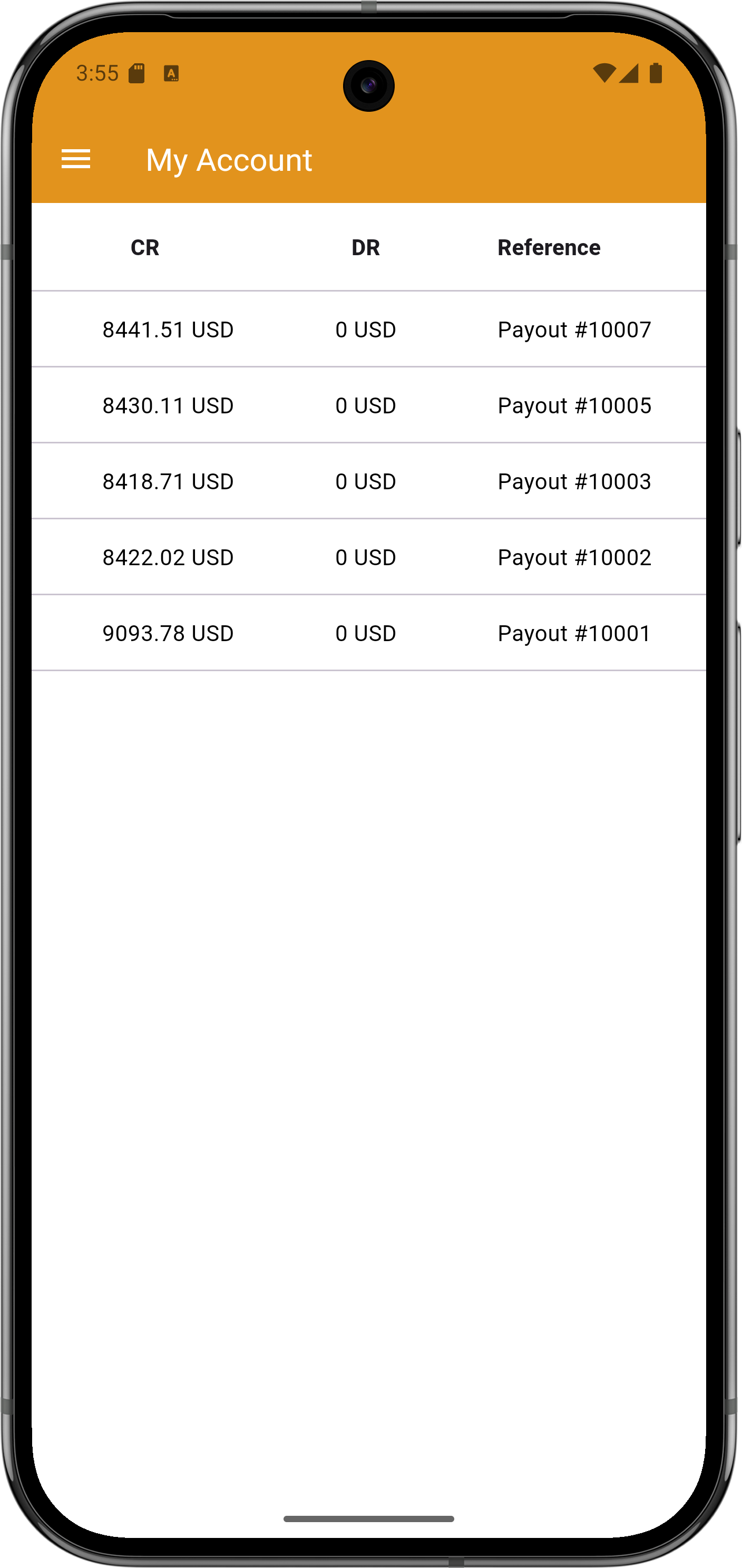Click the 9093.78 USD credit value
The width and height of the screenshot is (742, 1568).
(x=167, y=633)
